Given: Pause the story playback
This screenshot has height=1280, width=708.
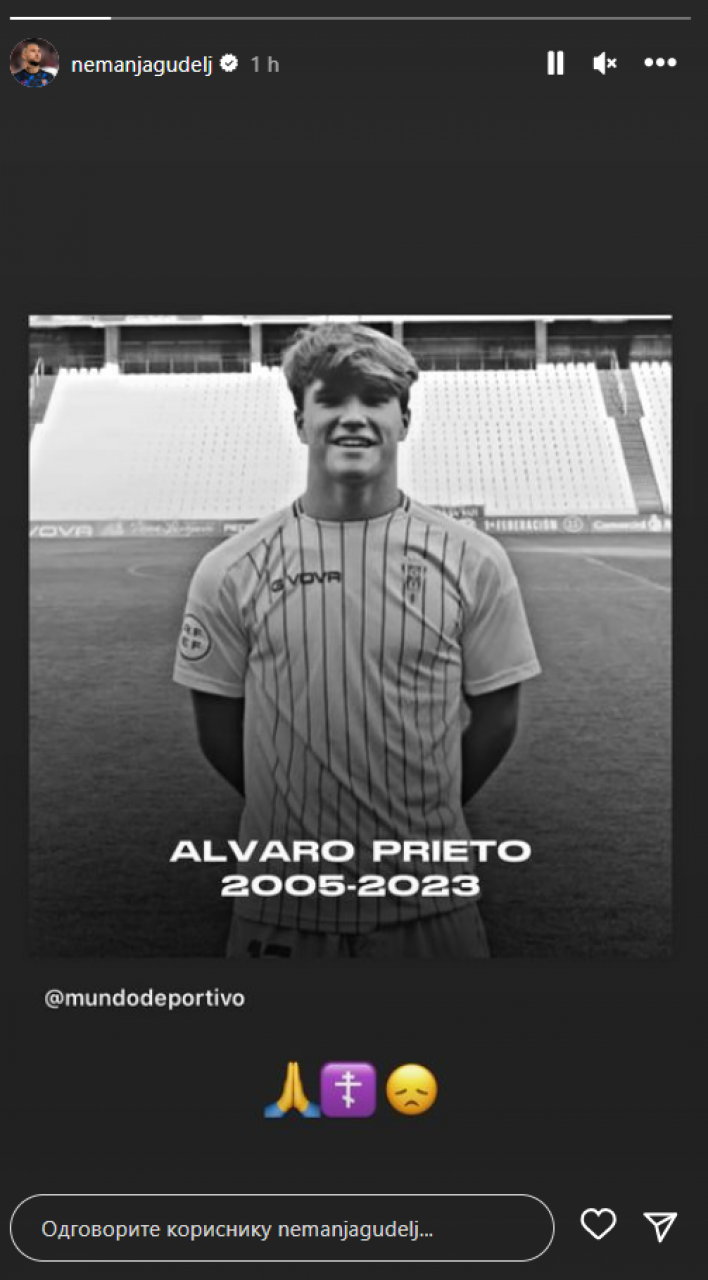Looking at the screenshot, I should (555, 64).
